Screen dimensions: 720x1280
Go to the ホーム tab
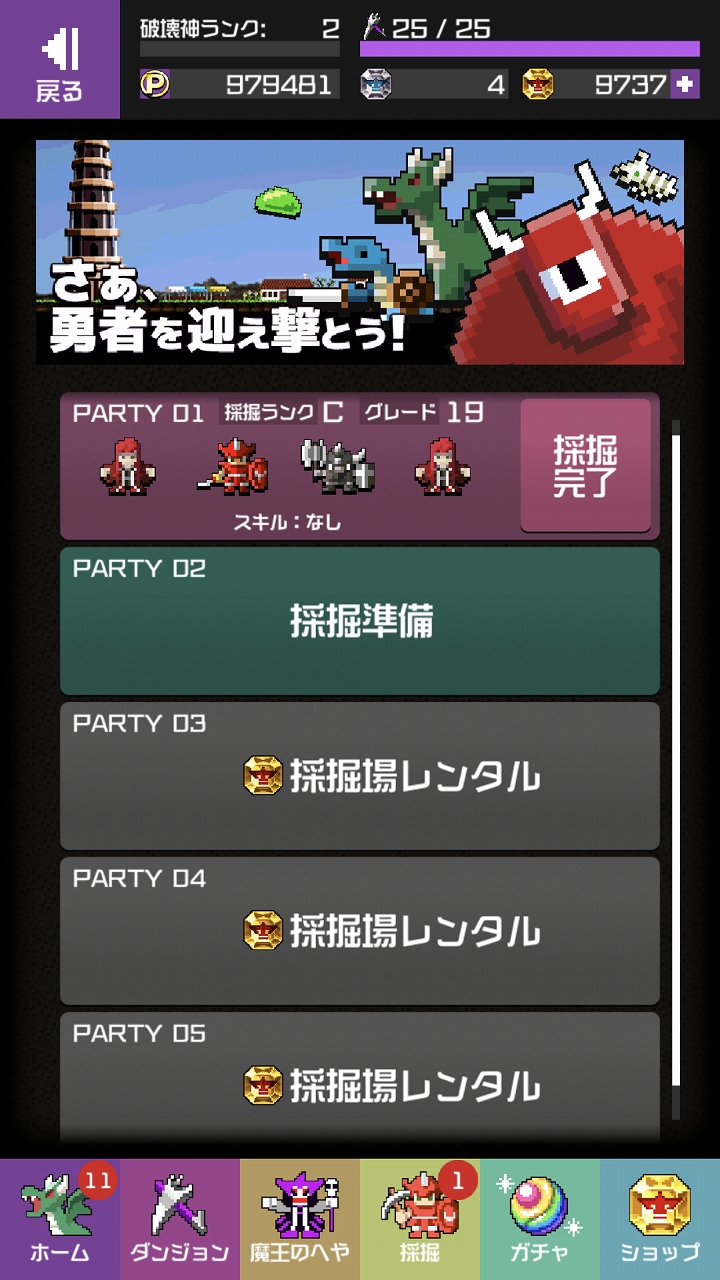click(x=60, y=1220)
